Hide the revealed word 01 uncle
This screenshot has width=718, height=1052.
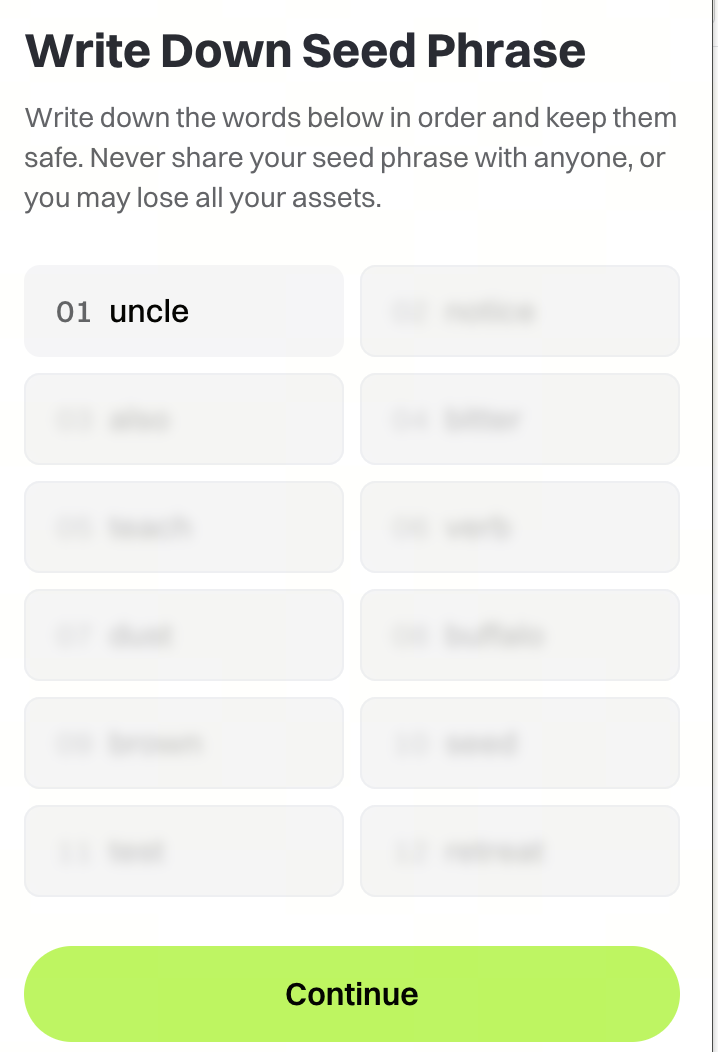[x=184, y=311]
